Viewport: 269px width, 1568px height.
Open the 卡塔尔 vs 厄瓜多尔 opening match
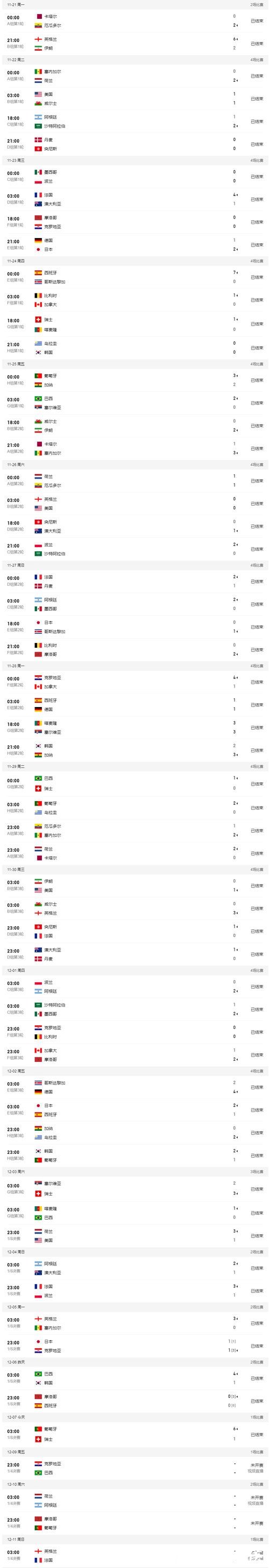134,20
